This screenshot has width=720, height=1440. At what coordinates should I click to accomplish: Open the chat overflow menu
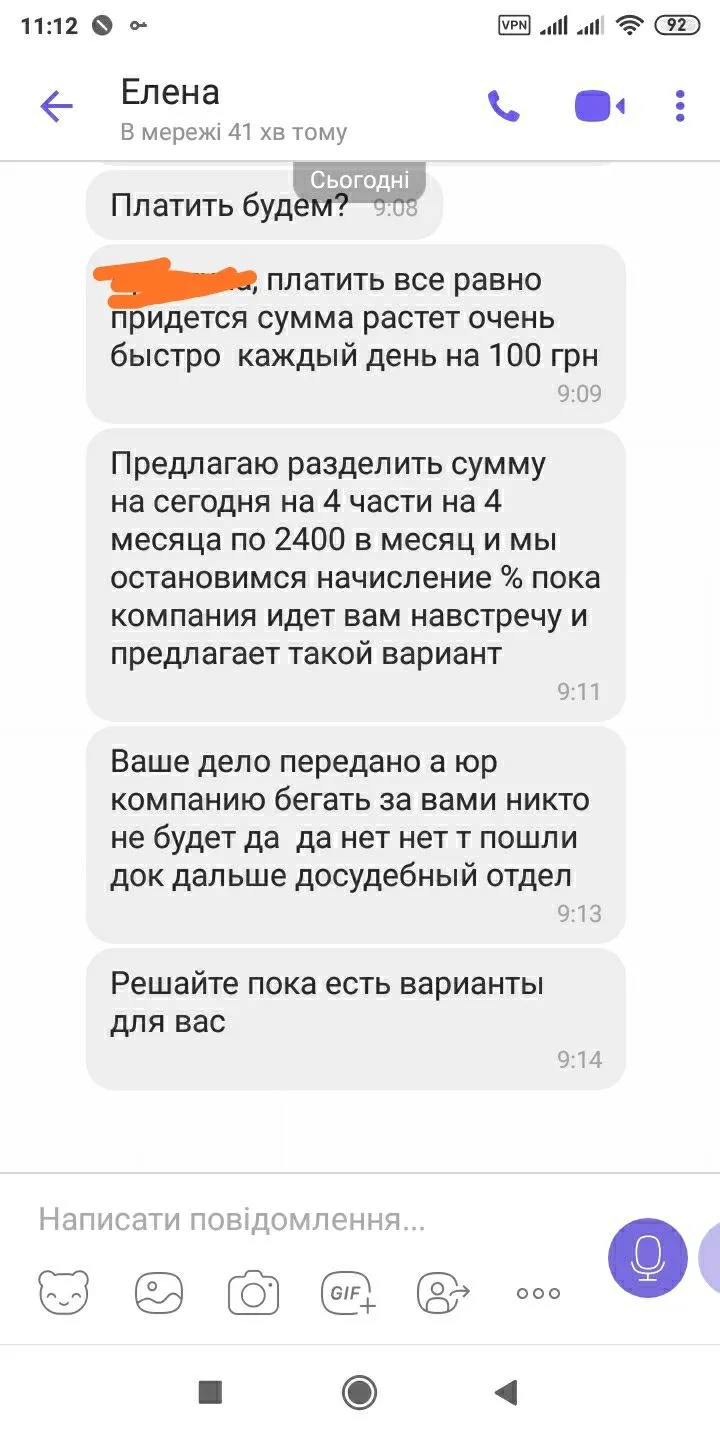(x=680, y=106)
